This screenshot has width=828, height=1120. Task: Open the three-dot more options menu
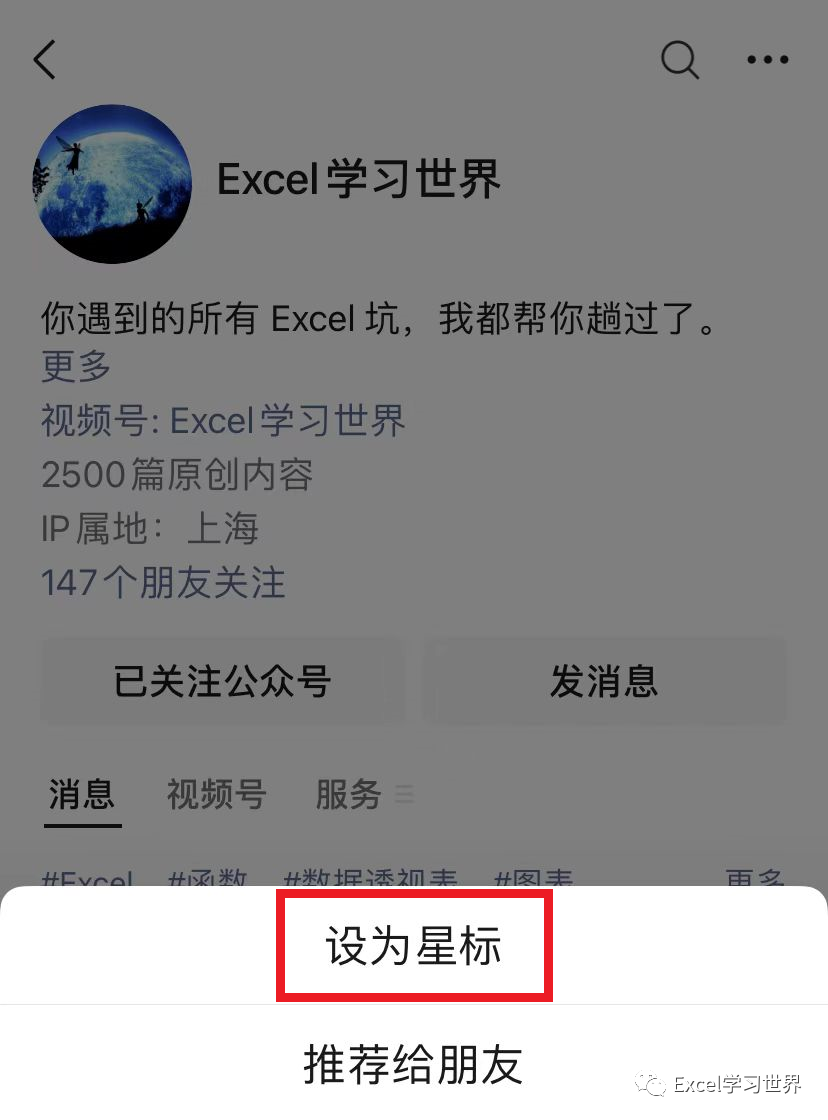(767, 60)
